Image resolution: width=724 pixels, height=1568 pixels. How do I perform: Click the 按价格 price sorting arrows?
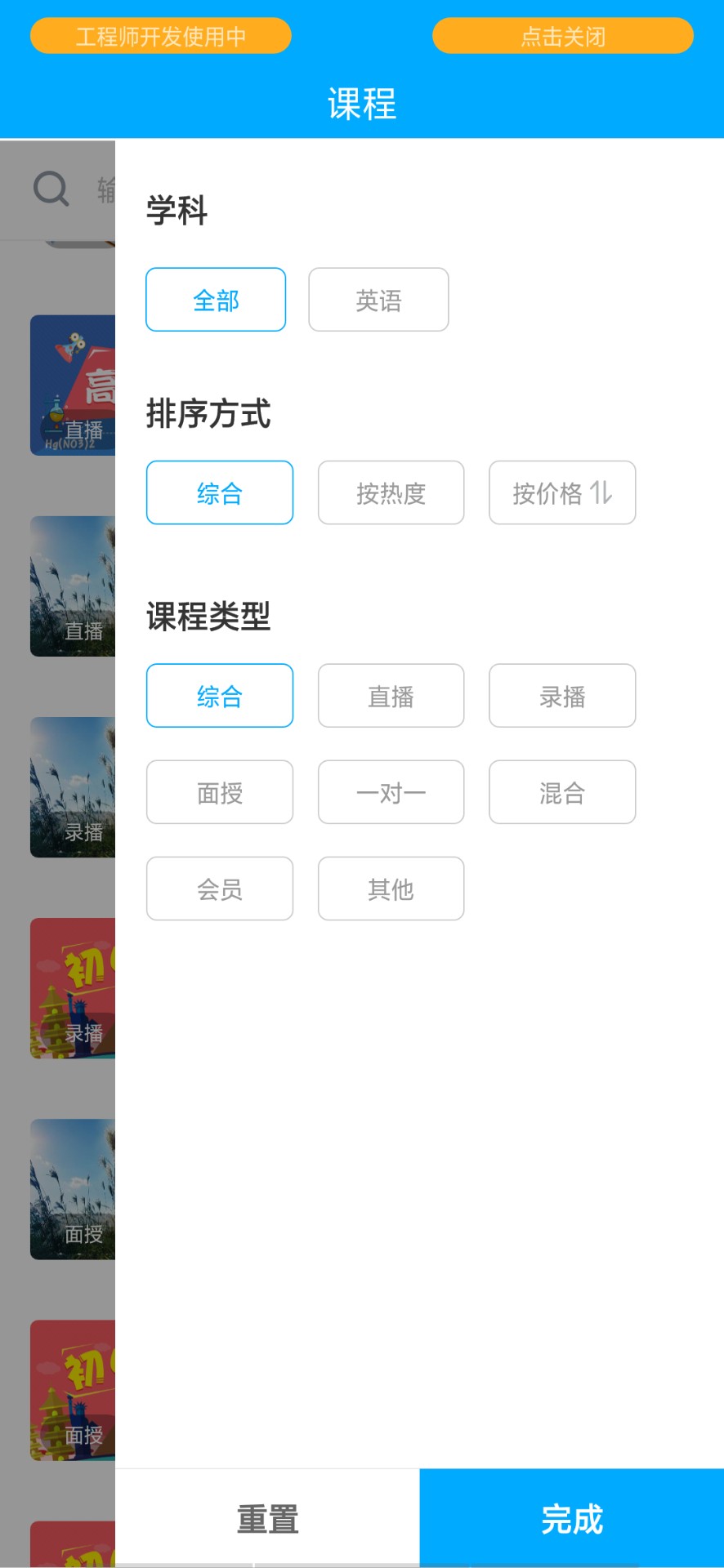[x=562, y=492]
